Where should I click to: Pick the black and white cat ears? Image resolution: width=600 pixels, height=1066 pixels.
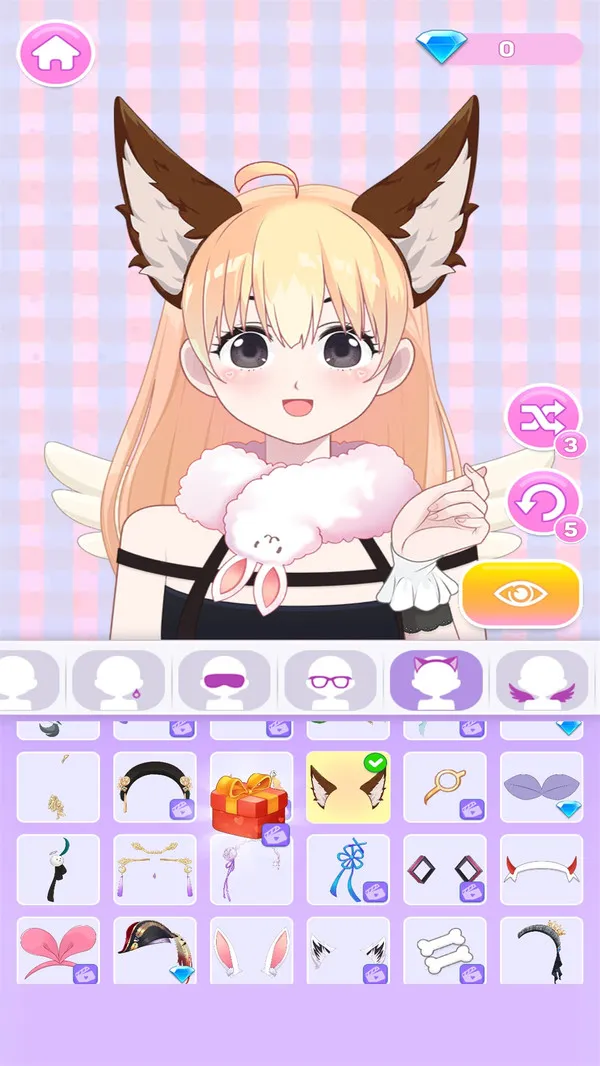[x=347, y=951]
